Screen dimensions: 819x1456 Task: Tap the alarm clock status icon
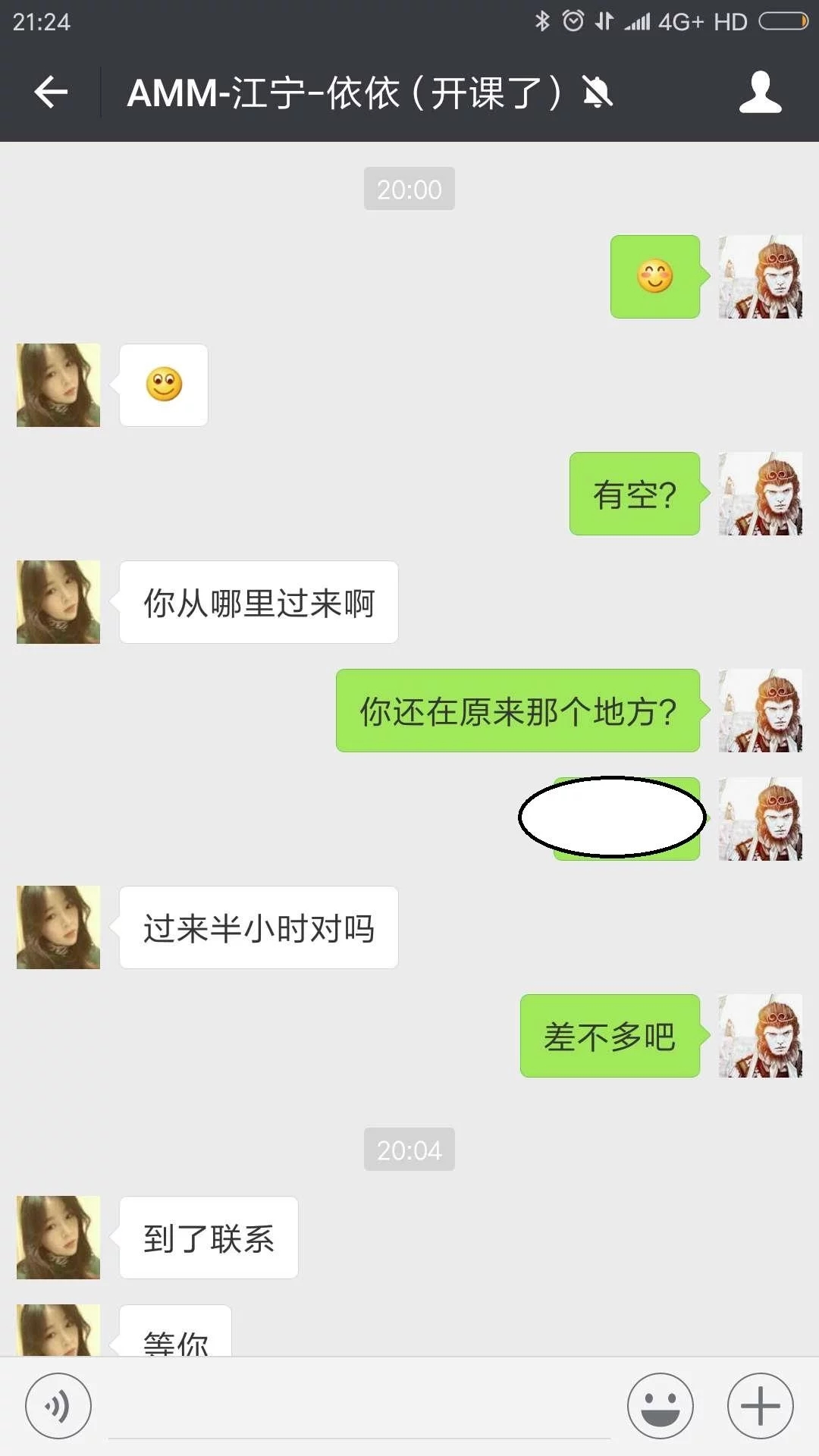[573, 21]
